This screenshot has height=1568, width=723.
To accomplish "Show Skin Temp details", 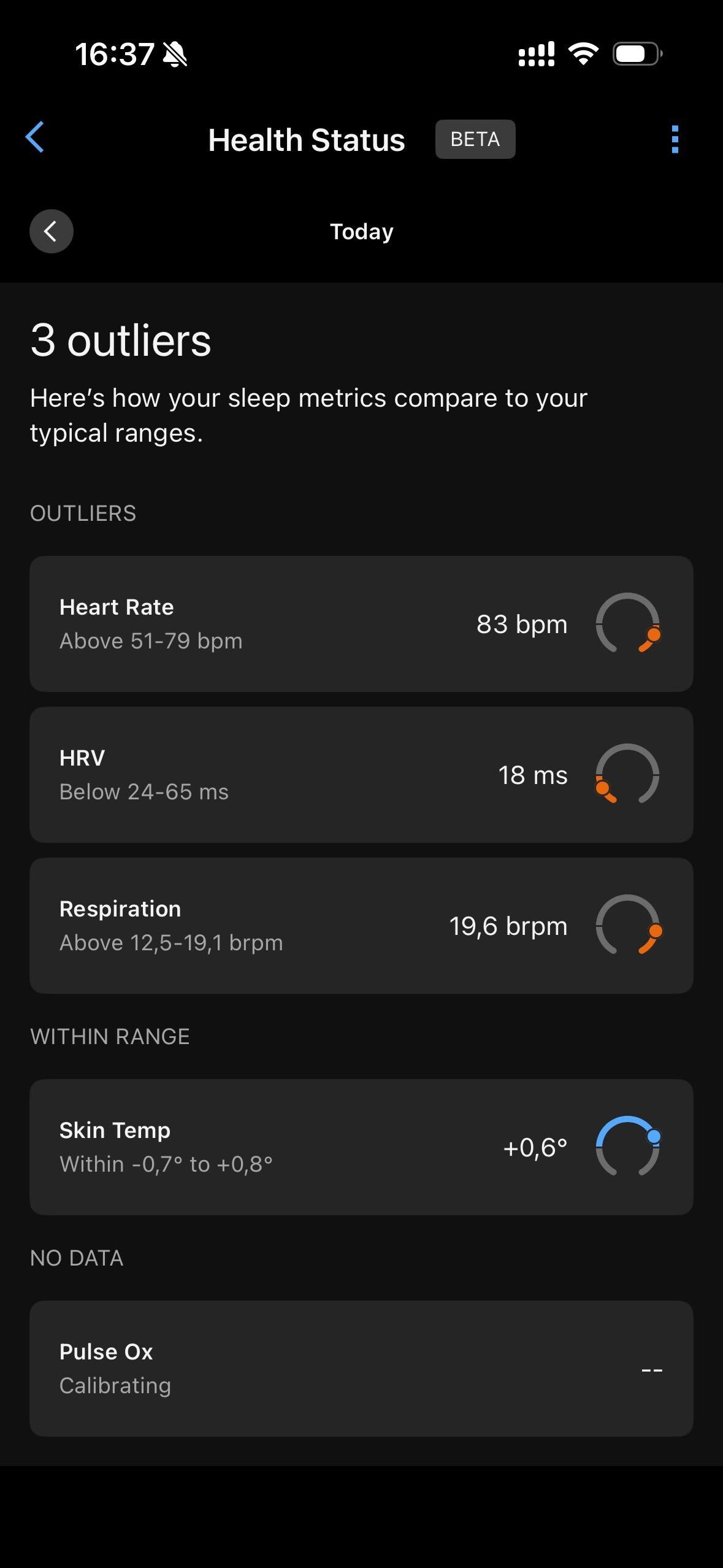I will click(361, 1147).
